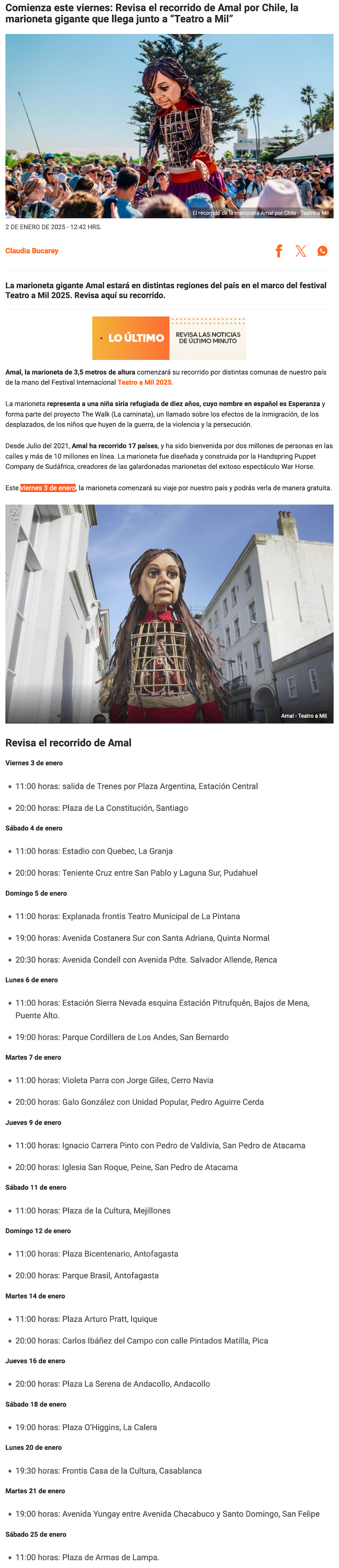Image resolution: width=339 pixels, height=1568 pixels.
Task: Share the article on Facebook
Action: [279, 251]
